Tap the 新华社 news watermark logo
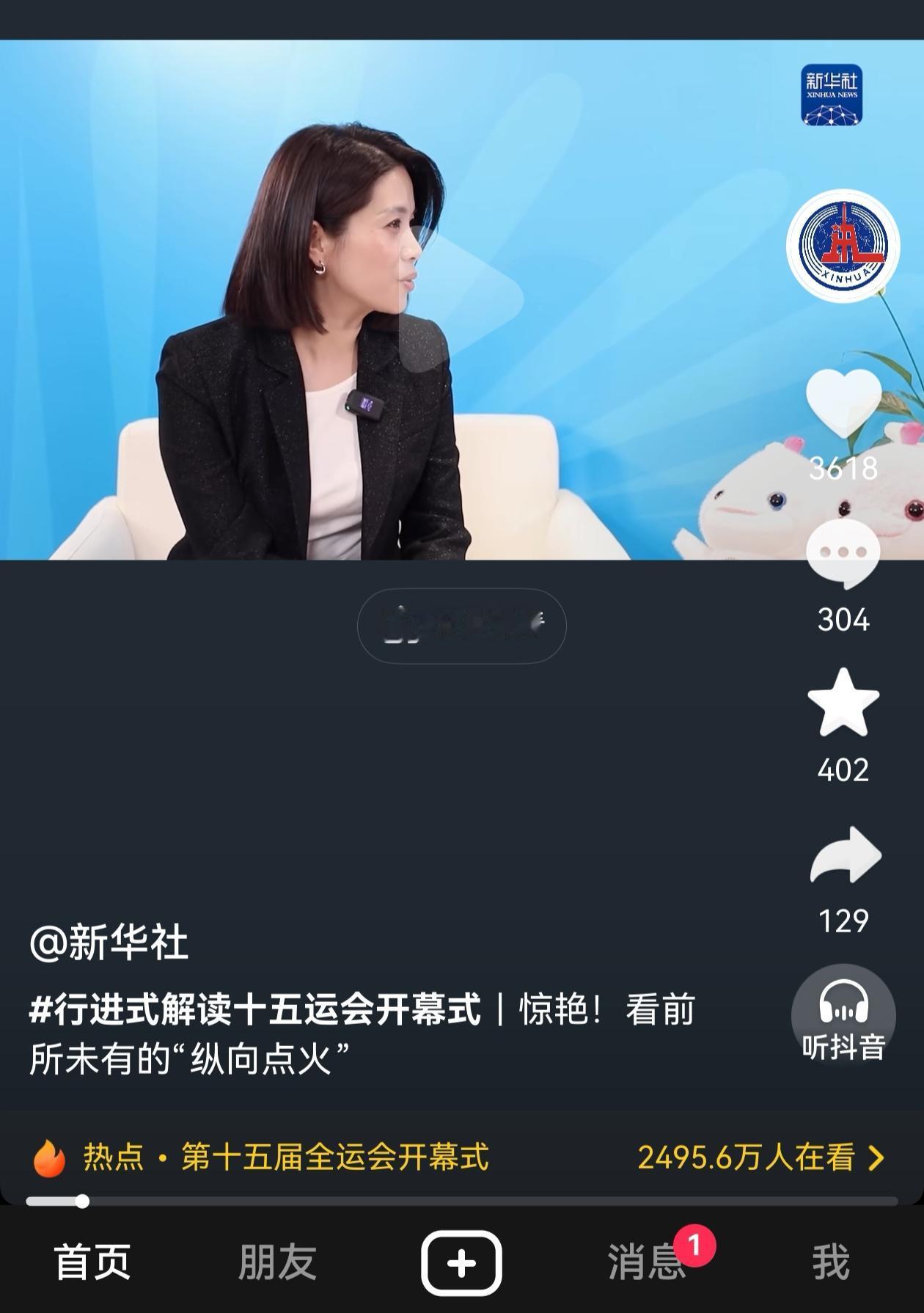The height and width of the screenshot is (1313, 924). coord(831,94)
